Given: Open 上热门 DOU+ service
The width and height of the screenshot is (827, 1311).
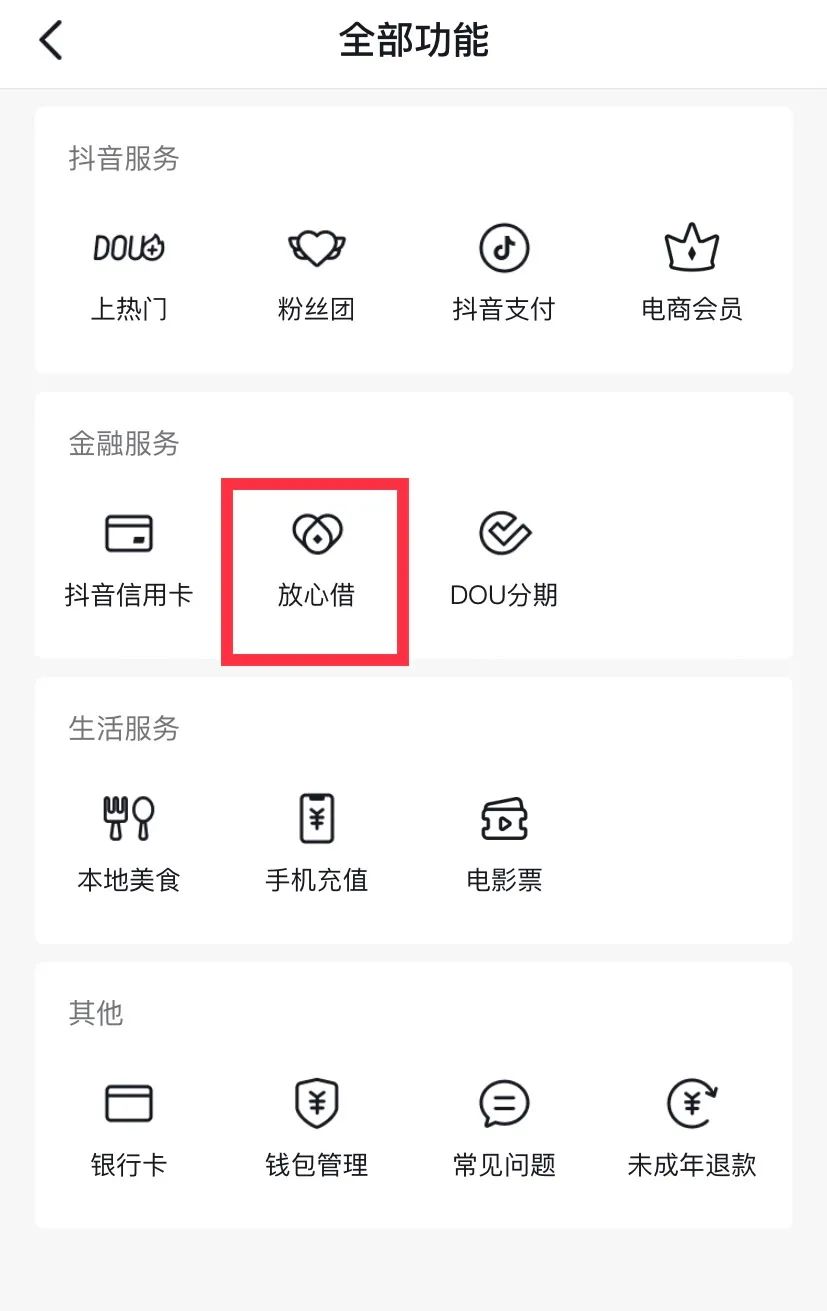Looking at the screenshot, I should tap(129, 270).
